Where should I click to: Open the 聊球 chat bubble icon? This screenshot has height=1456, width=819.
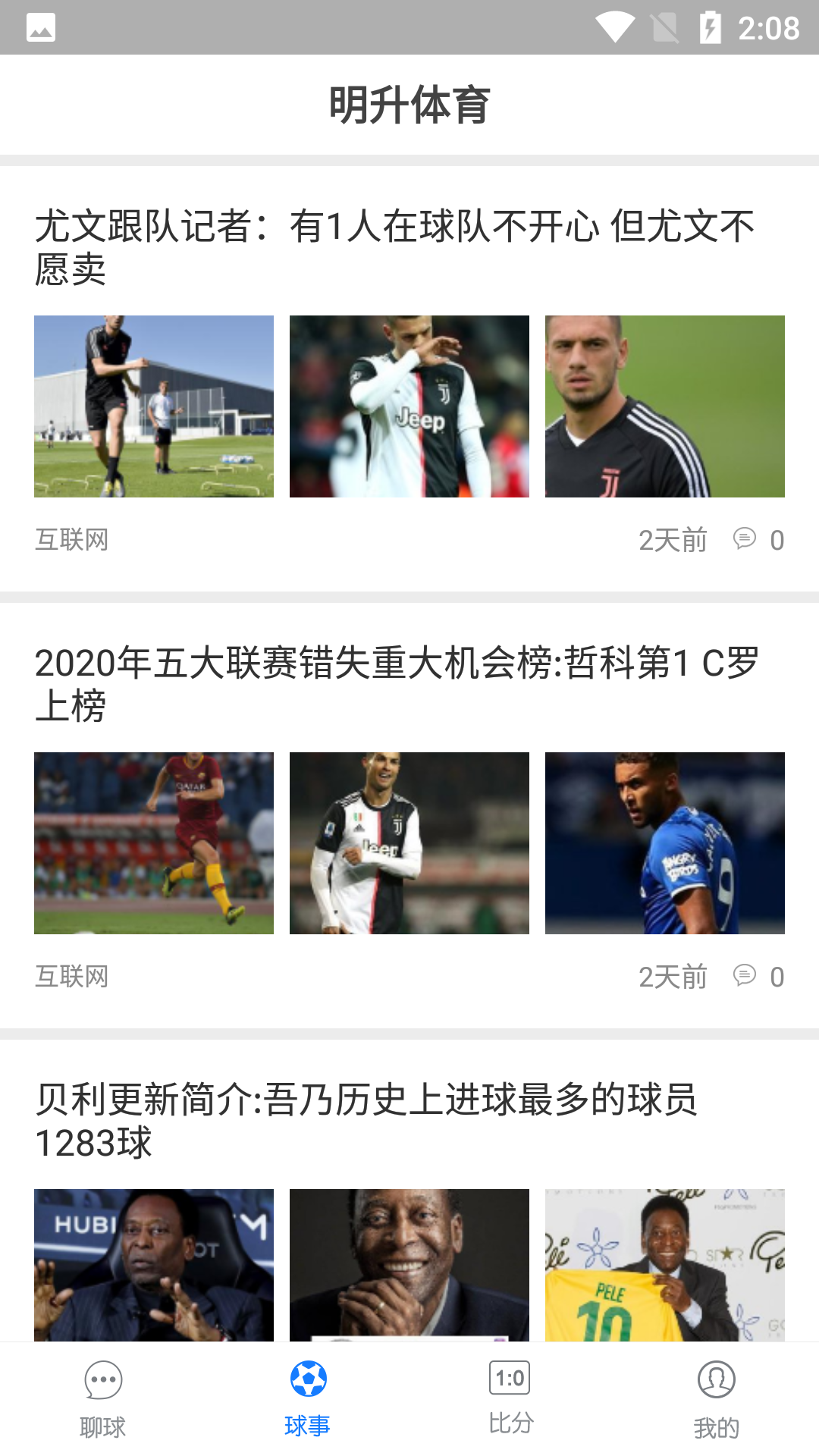click(x=102, y=1382)
